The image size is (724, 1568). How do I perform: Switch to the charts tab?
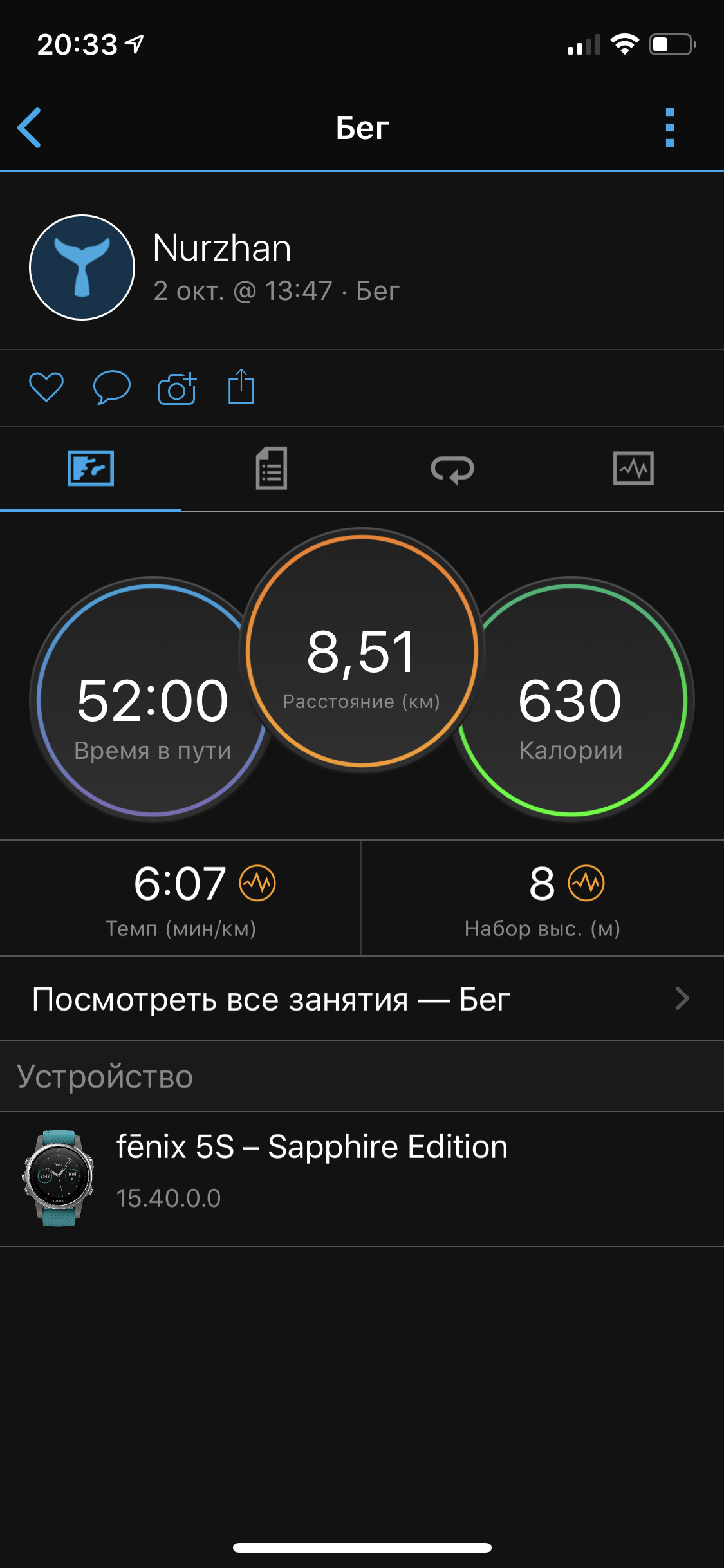633,469
